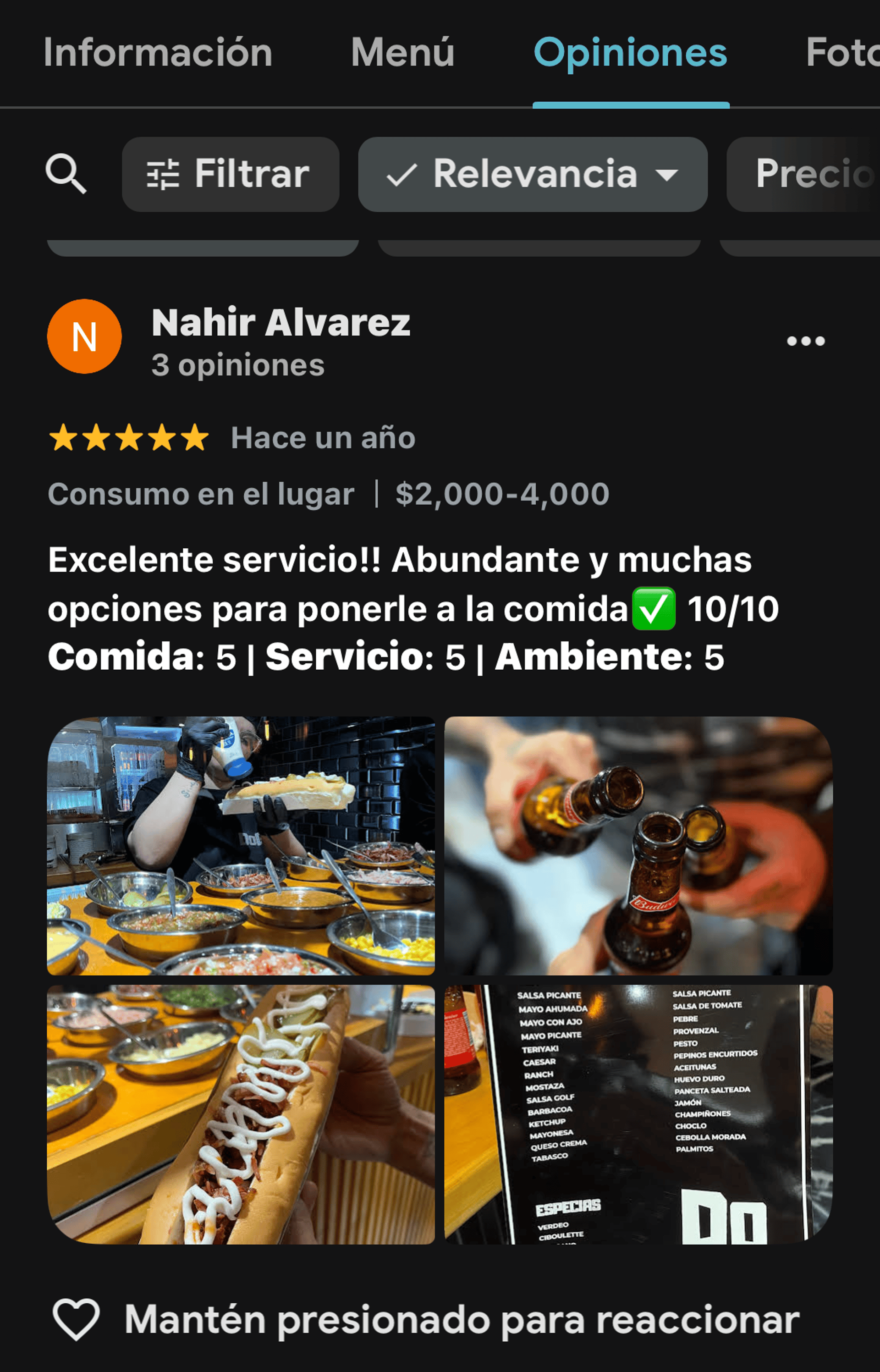This screenshot has height=1372, width=880.
Task: Like the review with the heart icon
Action: (x=76, y=1319)
